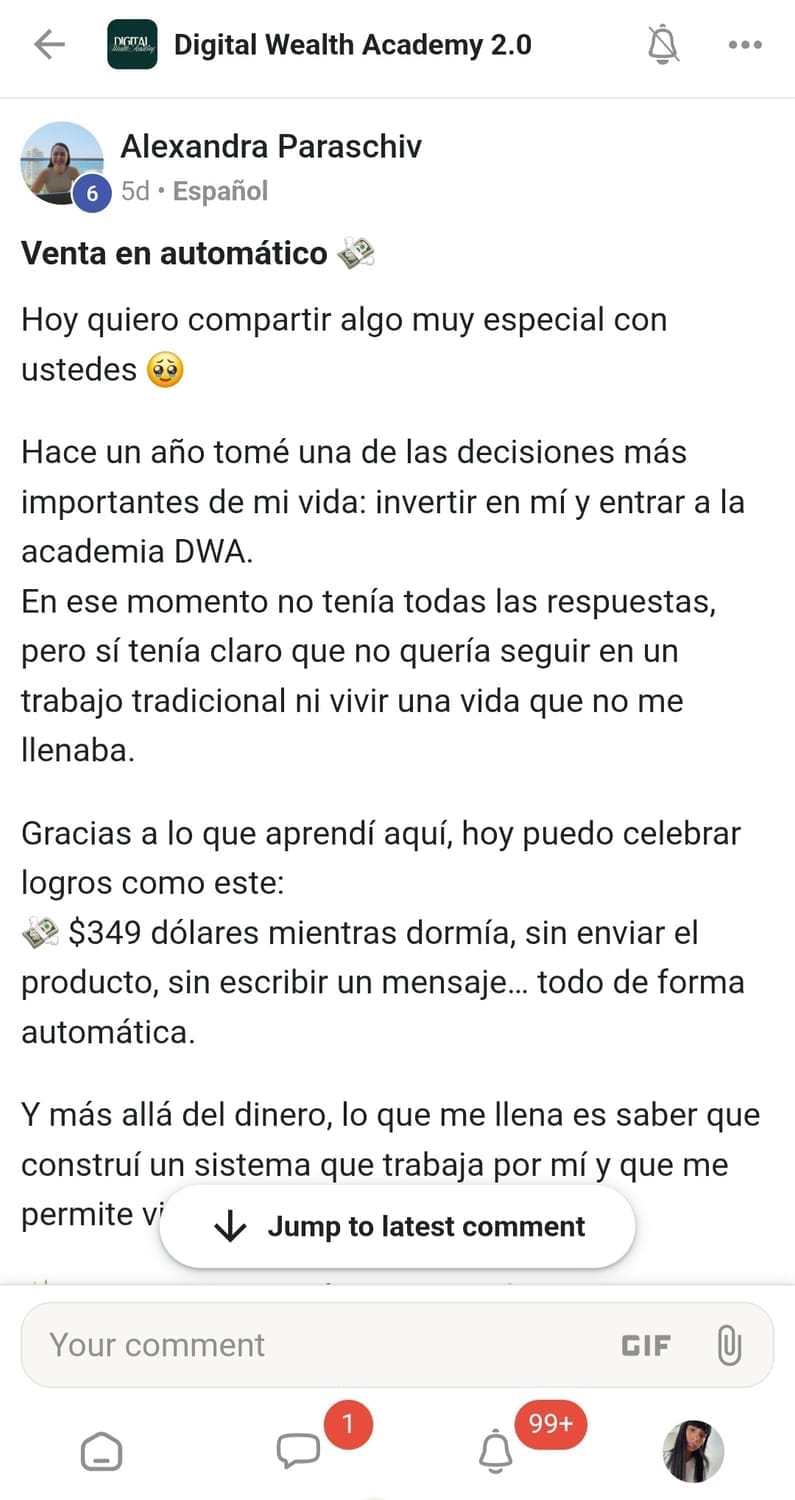Open notifications tab showing 99+ badge
795x1500 pixels.
coord(496,1449)
